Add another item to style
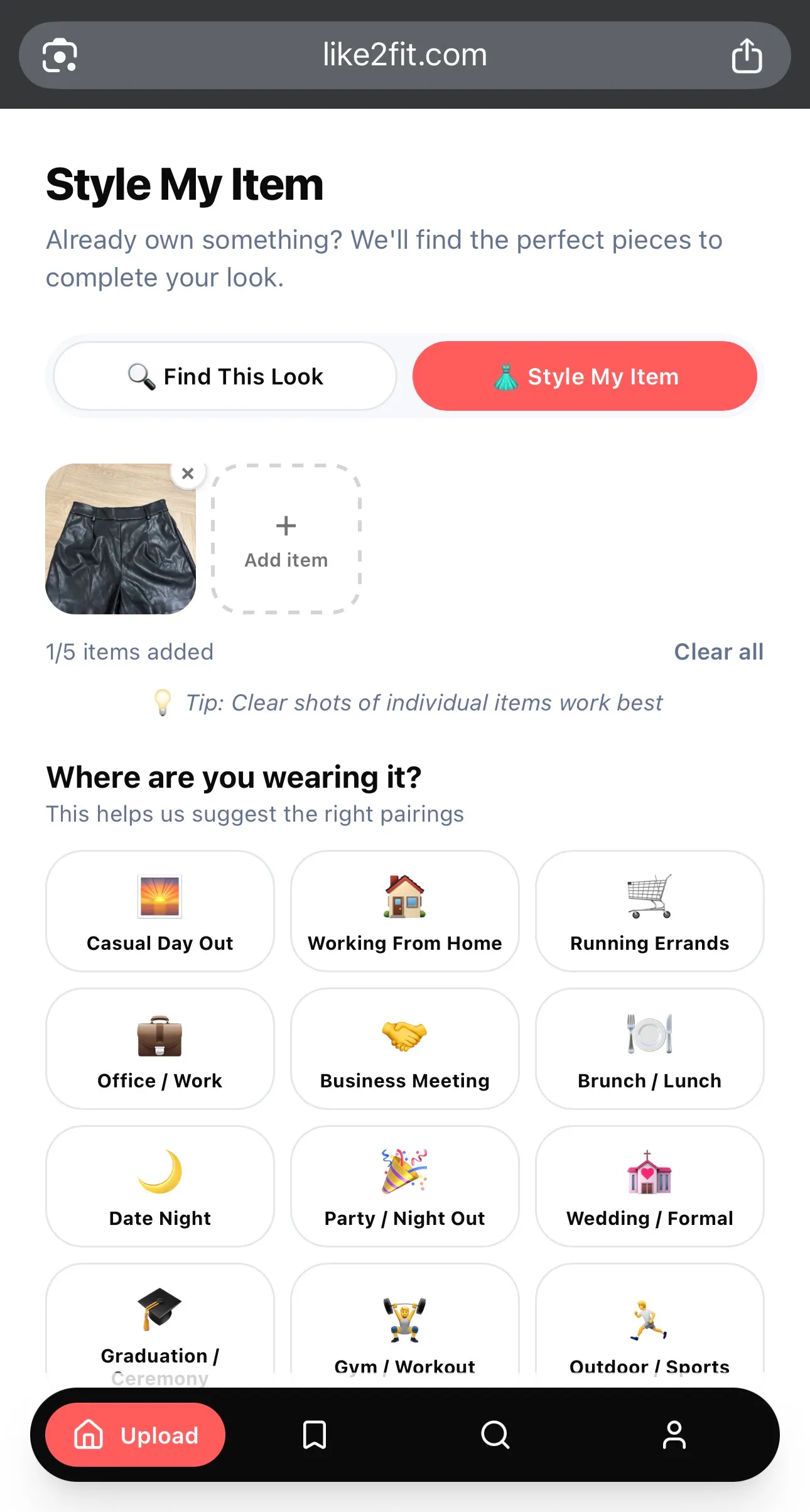The height and width of the screenshot is (1512, 810). point(286,539)
